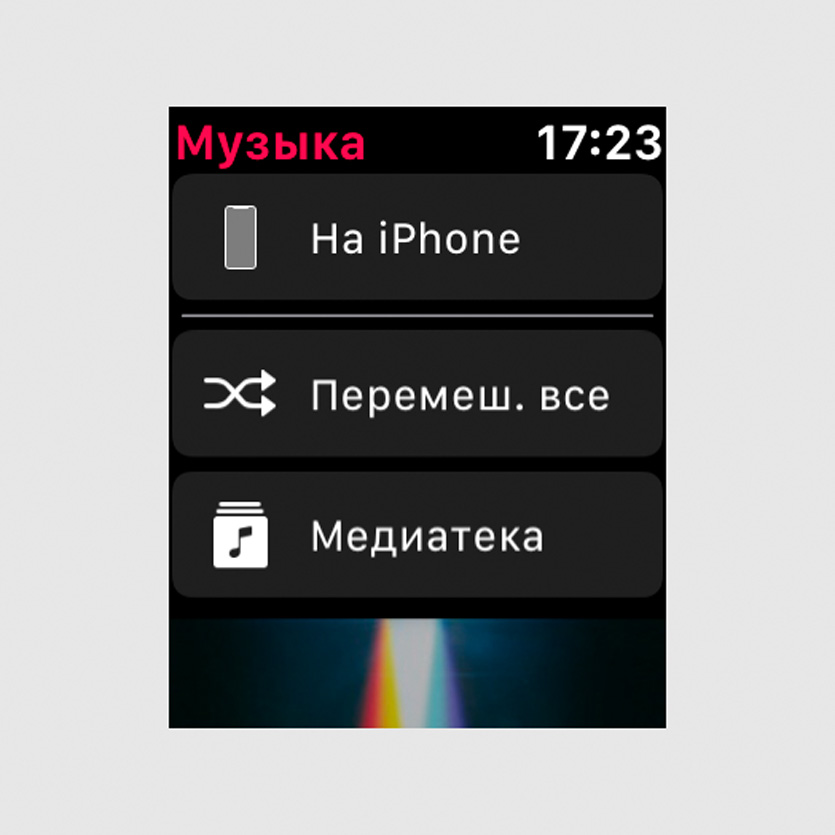Open the album artwork tile below Медиатека
This screenshot has width=835, height=835.
pos(417,670)
